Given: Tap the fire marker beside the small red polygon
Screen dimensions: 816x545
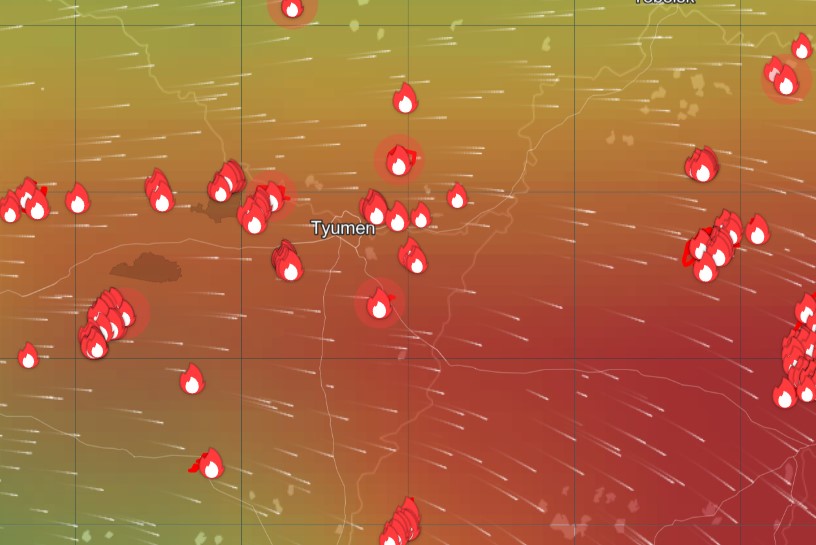Looking at the screenshot, I should (211, 464).
